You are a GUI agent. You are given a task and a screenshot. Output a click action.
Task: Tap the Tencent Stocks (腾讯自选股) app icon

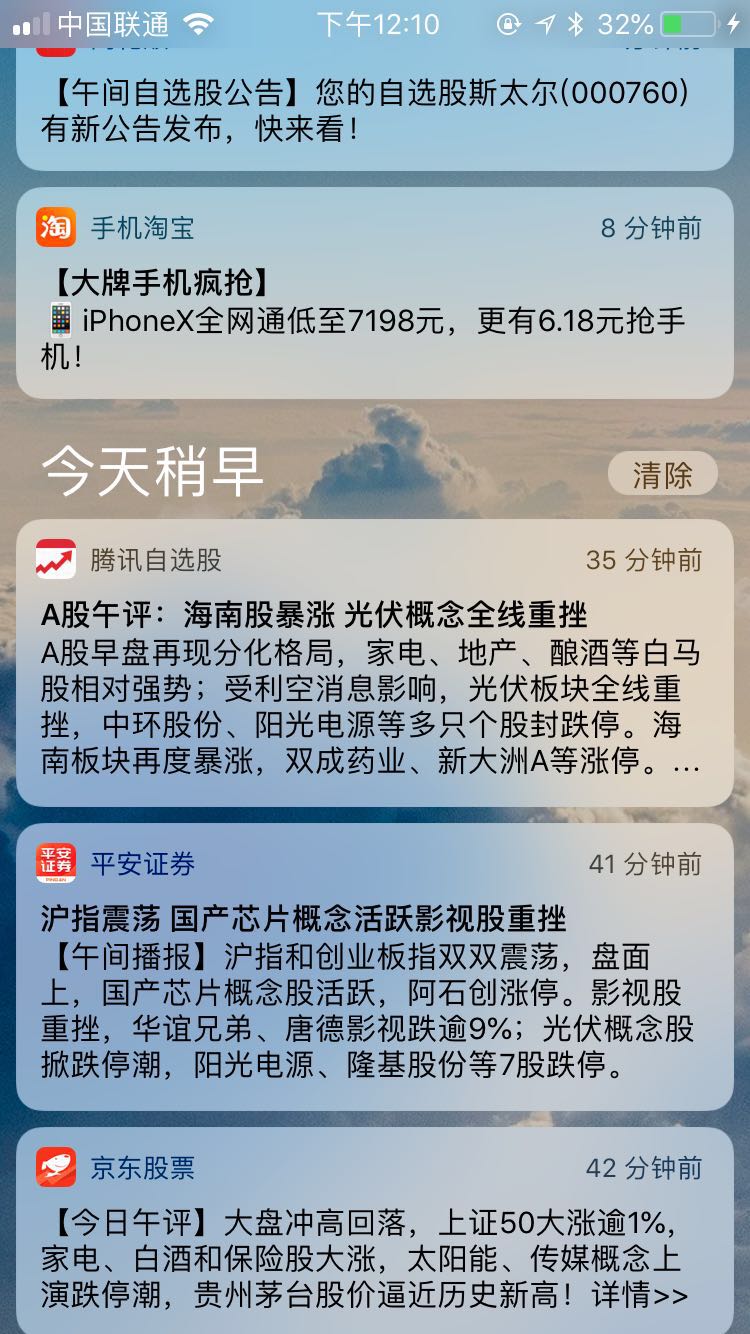click(x=55, y=560)
